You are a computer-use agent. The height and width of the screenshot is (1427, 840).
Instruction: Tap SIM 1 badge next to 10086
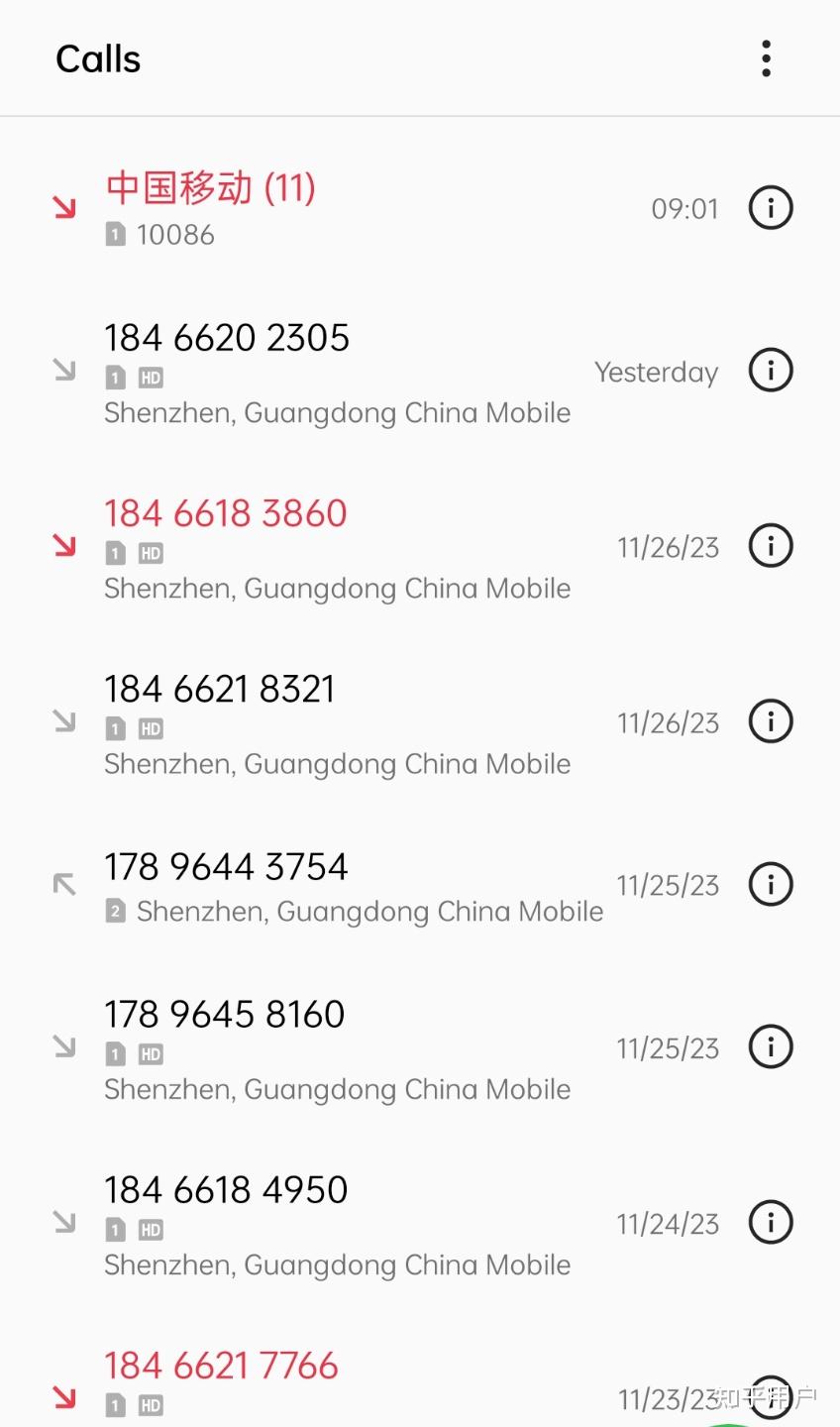(x=114, y=235)
